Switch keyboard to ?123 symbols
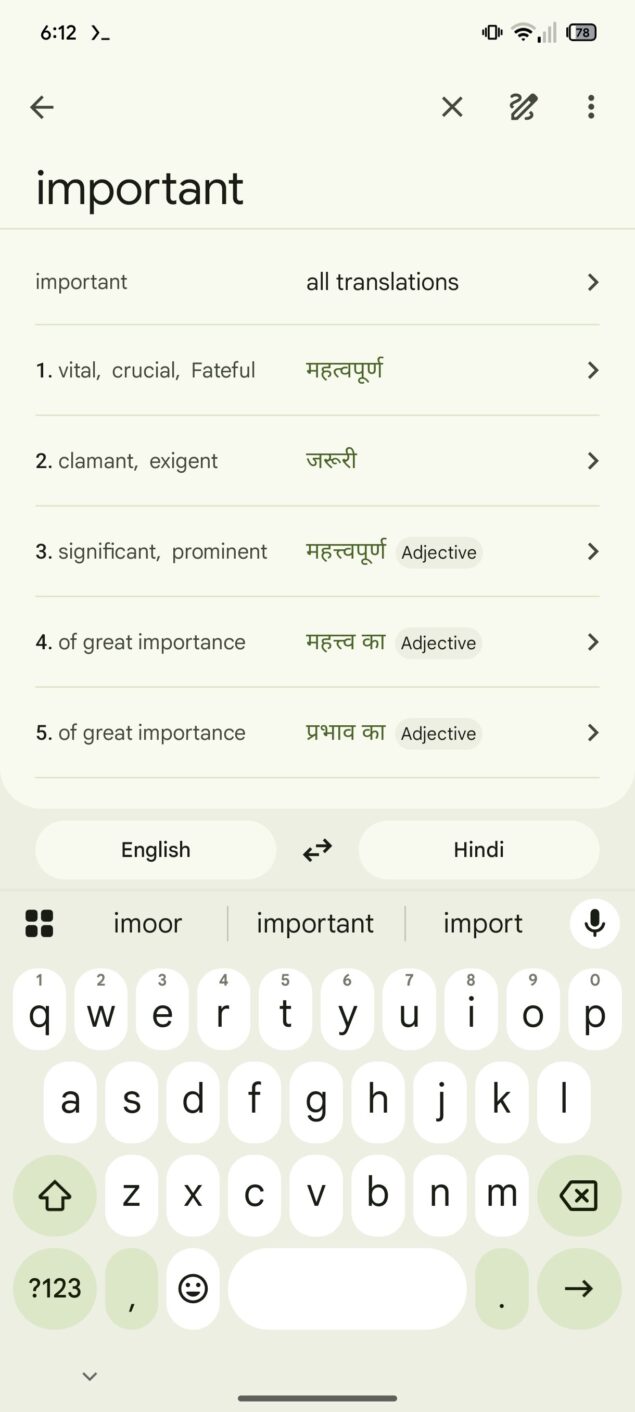 tap(55, 1288)
